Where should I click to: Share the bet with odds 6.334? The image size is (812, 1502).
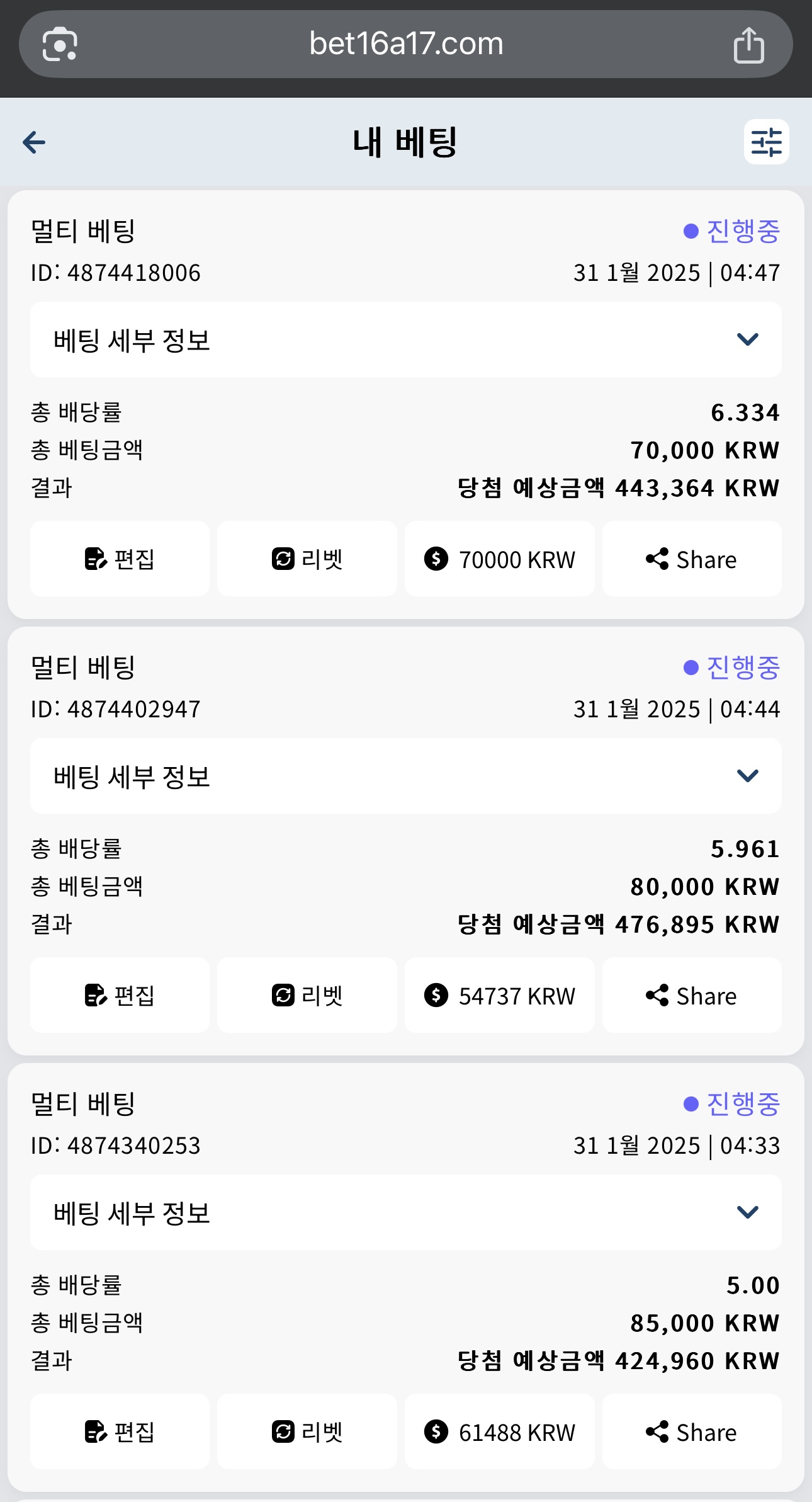point(692,559)
